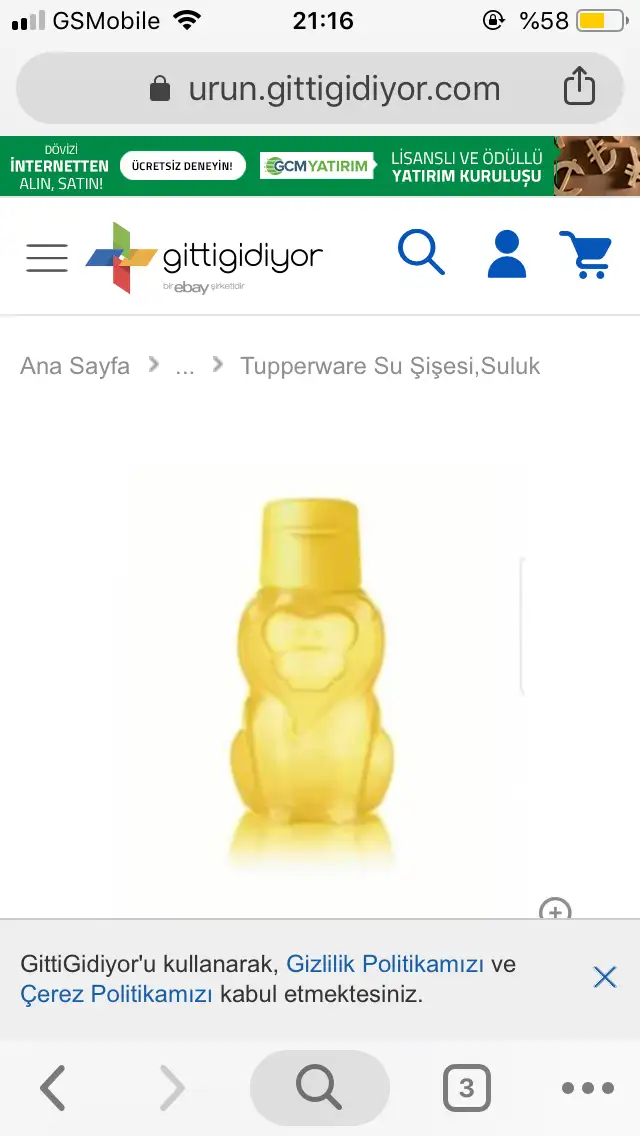Open Tupperware Su Şişesi,Suluk breadcrumb

390,366
